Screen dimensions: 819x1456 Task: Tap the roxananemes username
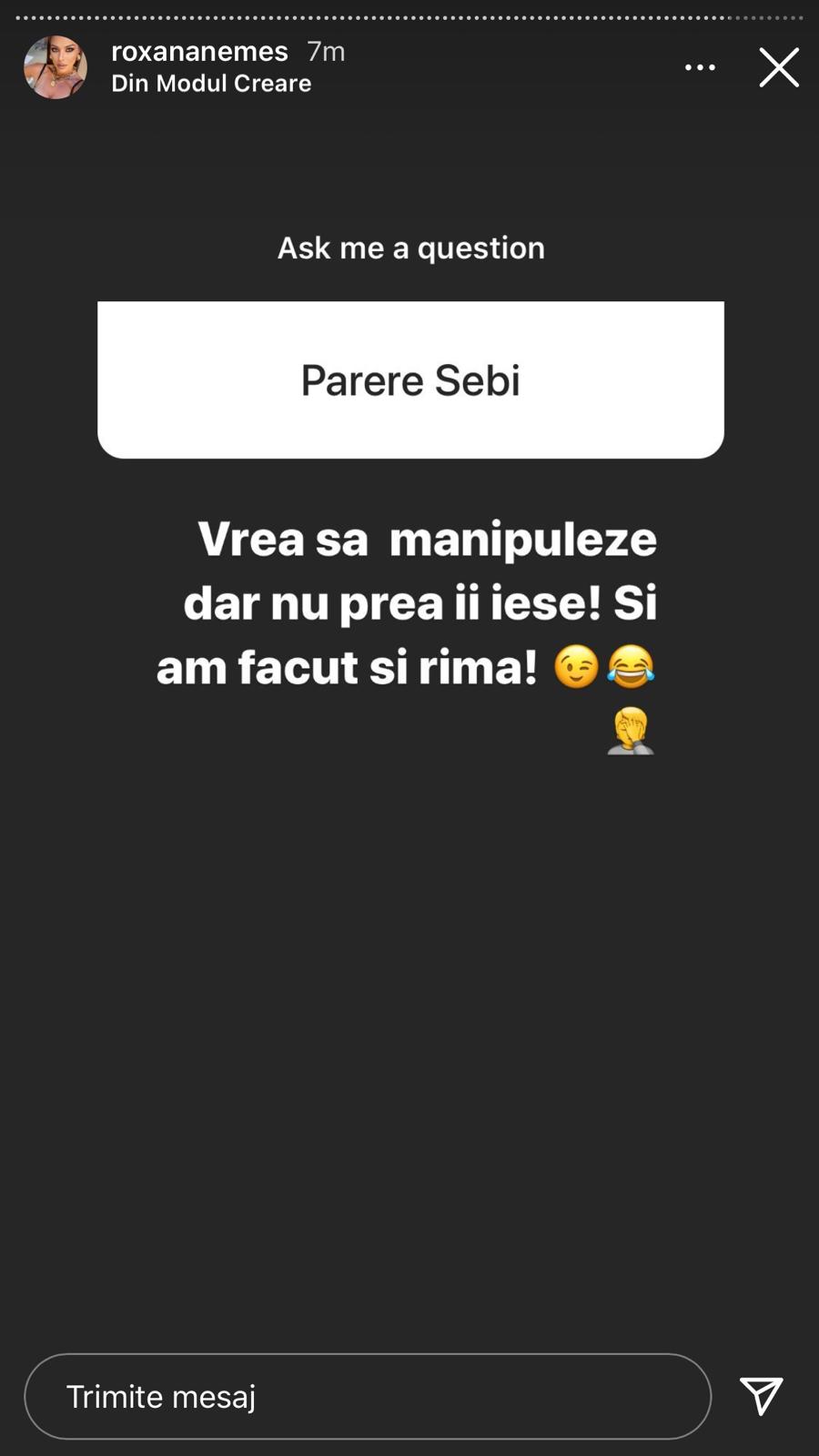point(199,51)
